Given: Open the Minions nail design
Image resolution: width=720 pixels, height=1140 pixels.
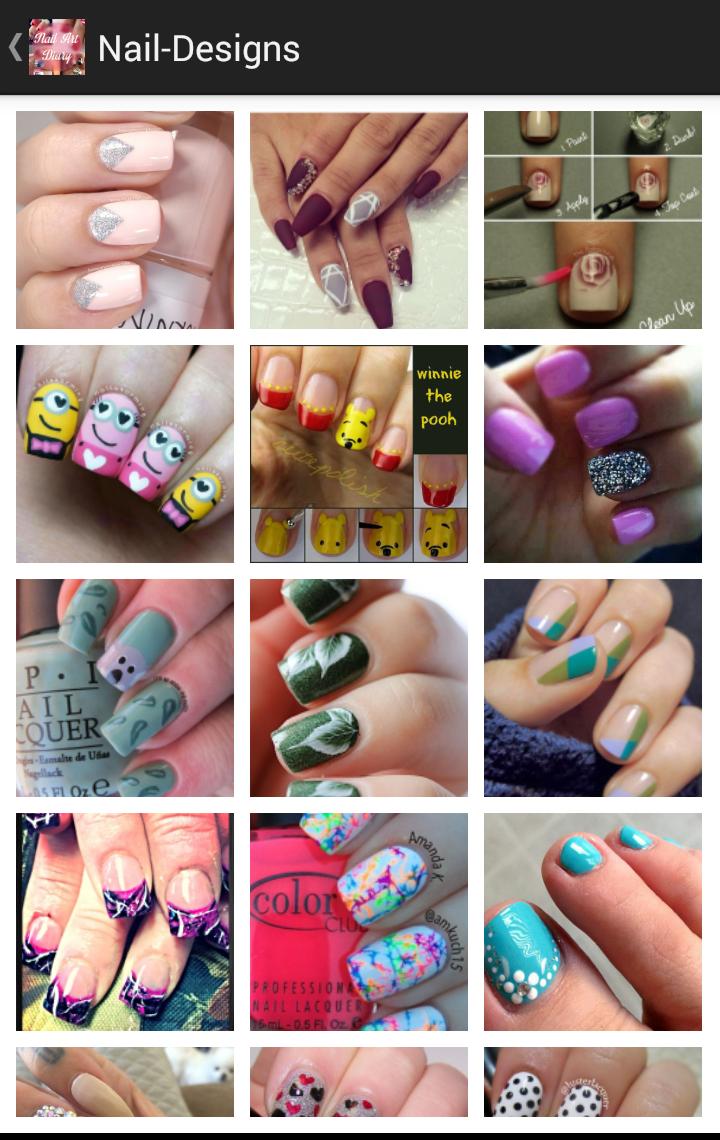Looking at the screenshot, I should (125, 454).
